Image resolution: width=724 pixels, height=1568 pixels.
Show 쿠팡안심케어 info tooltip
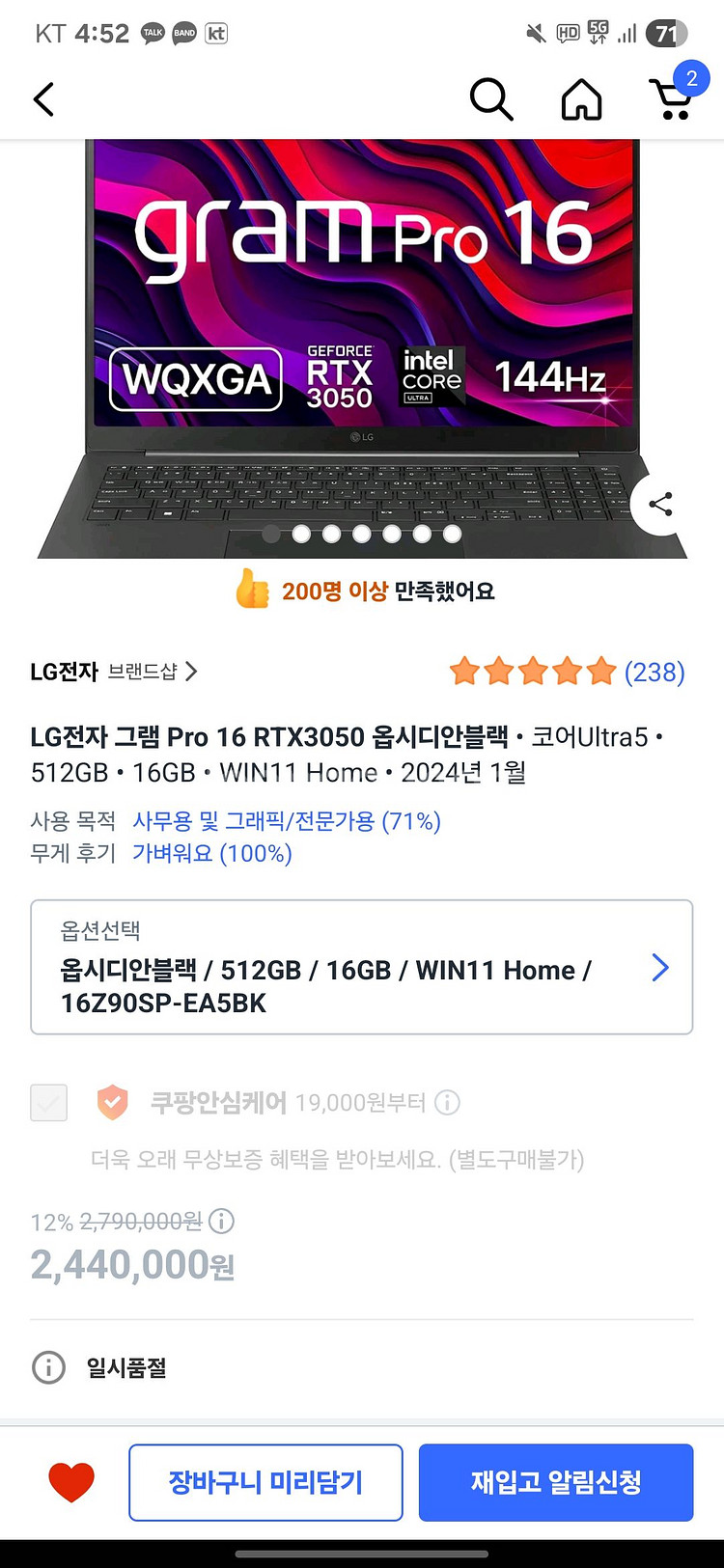[x=447, y=1102]
